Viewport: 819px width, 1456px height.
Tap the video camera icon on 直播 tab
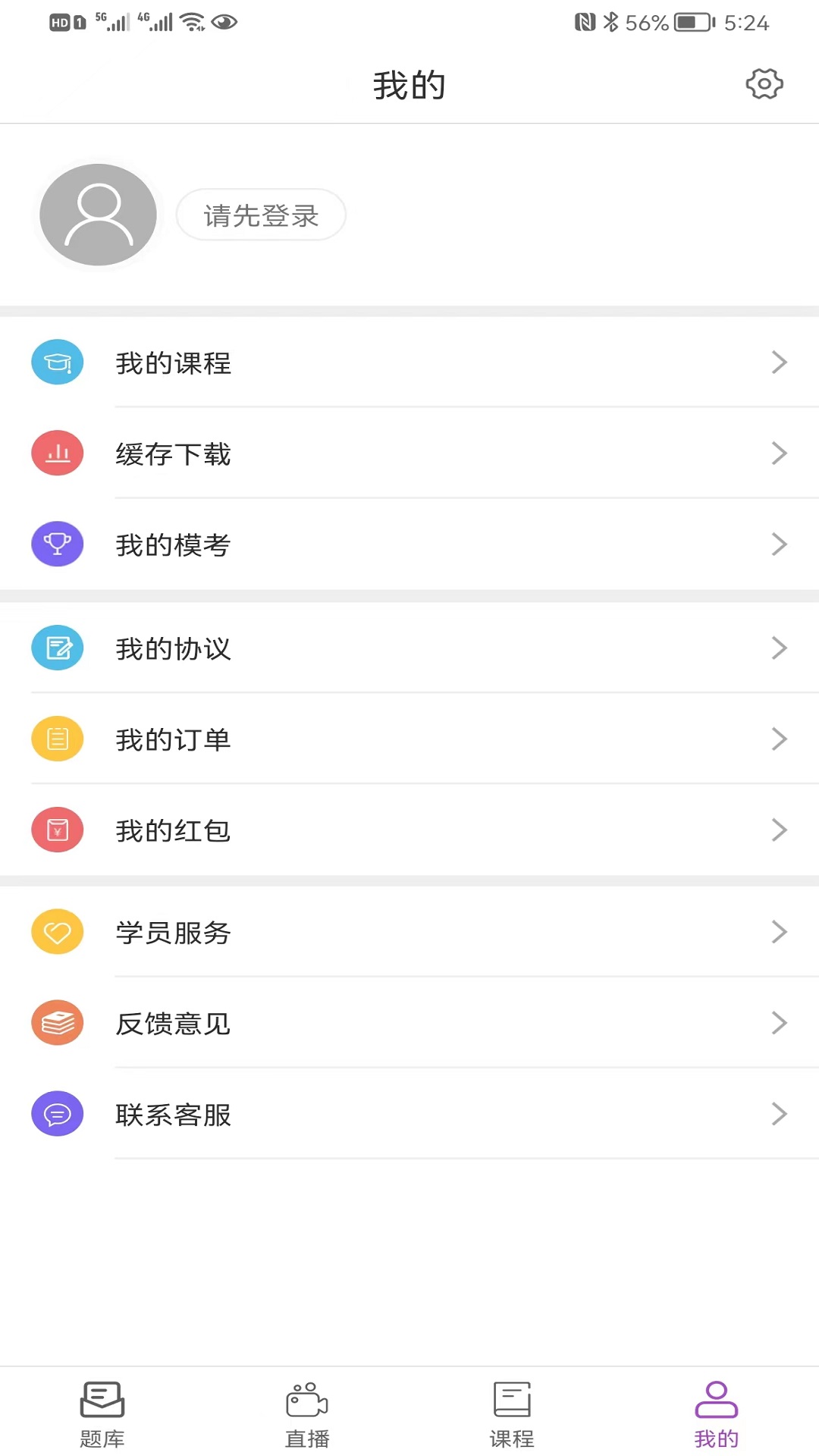pyautogui.click(x=306, y=1399)
